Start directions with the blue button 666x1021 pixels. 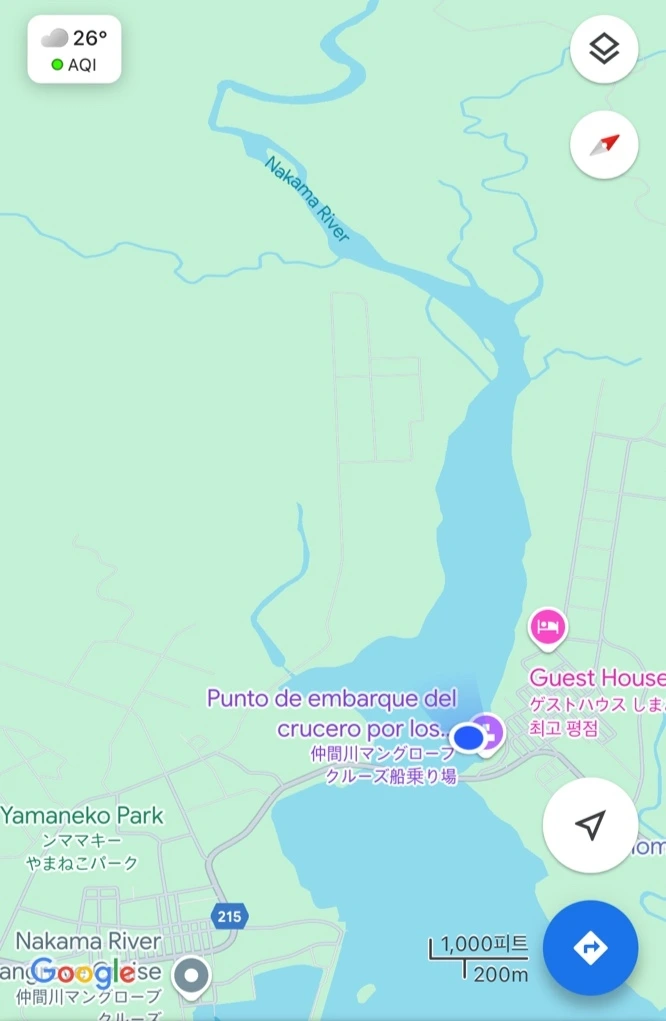coord(590,947)
